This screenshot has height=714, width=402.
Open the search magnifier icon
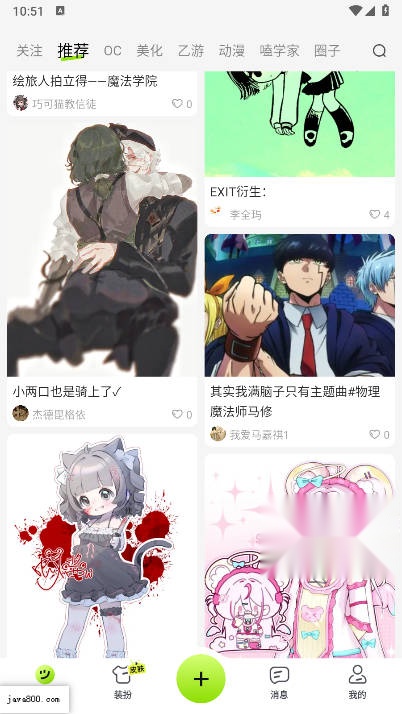pyautogui.click(x=379, y=51)
